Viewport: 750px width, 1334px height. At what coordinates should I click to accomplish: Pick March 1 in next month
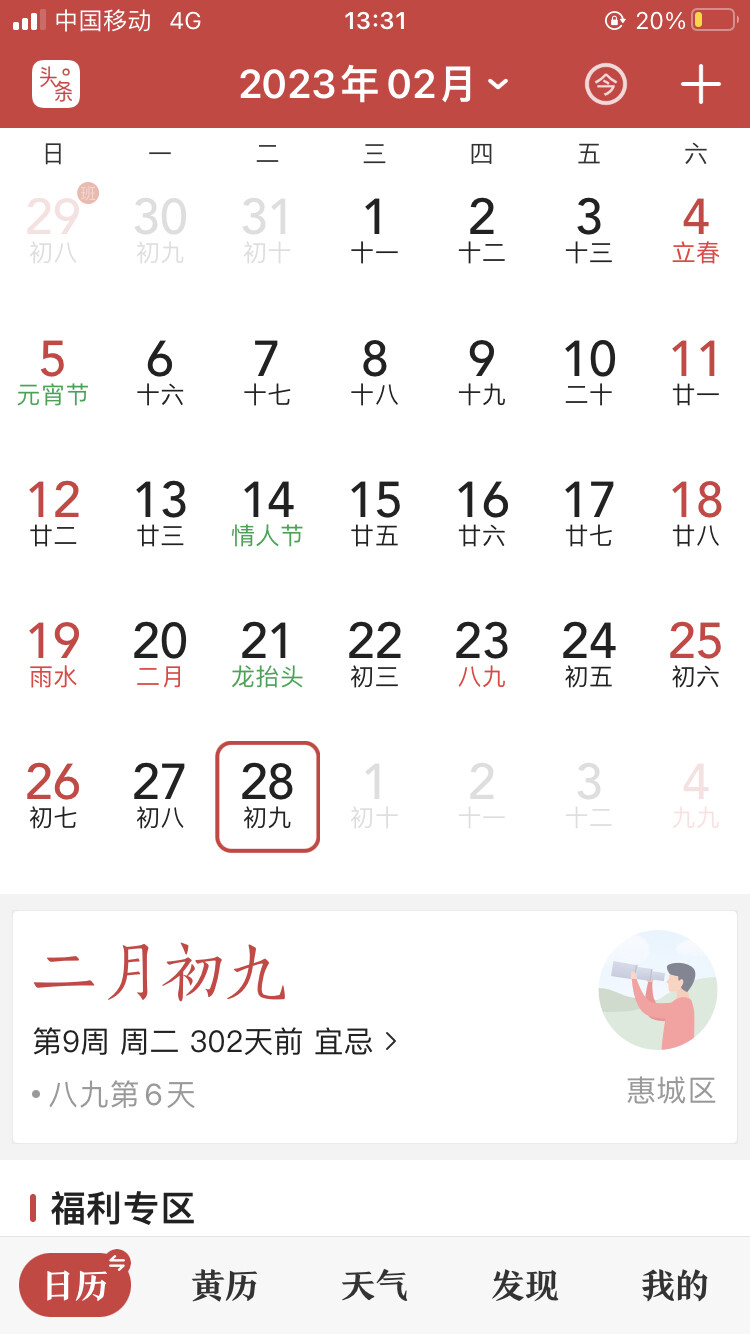click(x=374, y=796)
